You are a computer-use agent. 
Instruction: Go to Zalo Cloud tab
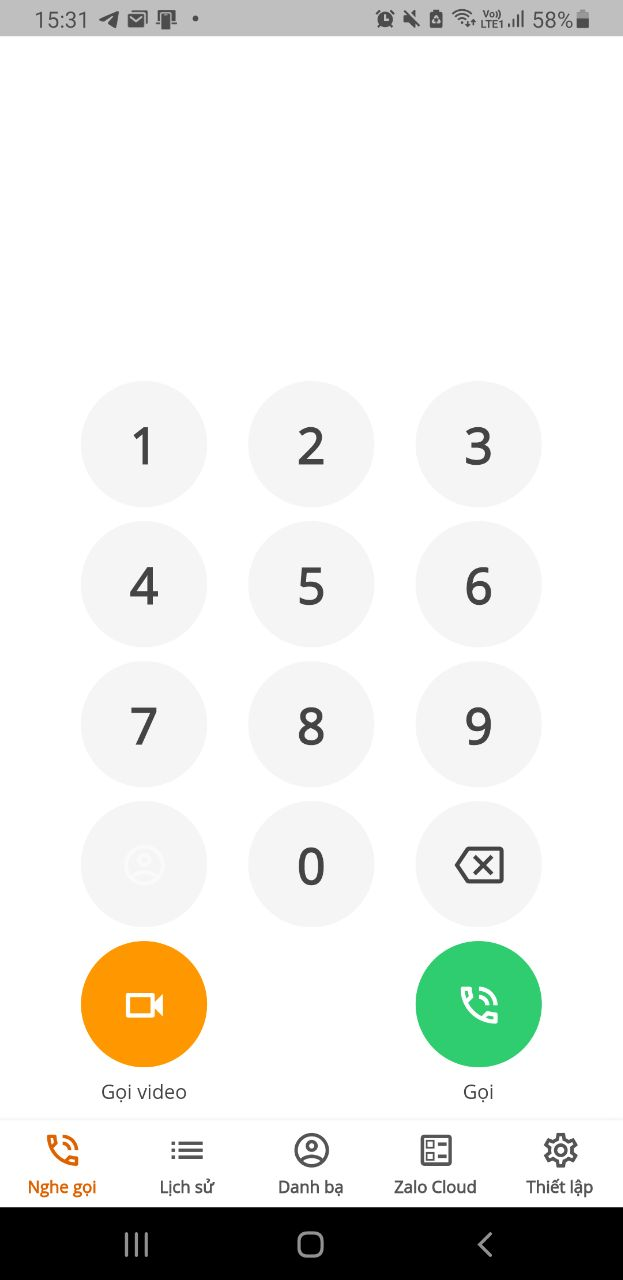435,1165
